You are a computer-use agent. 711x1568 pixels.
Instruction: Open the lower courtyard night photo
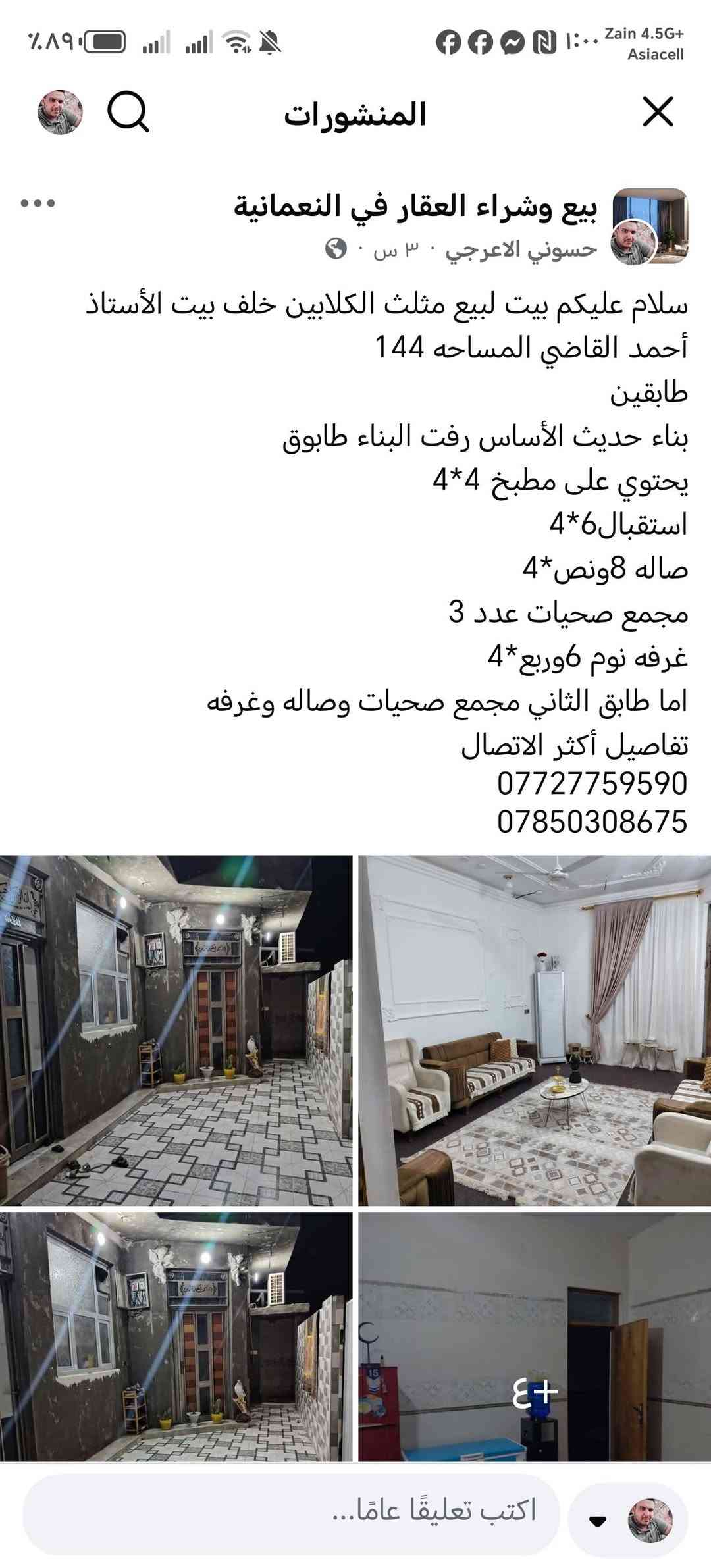[x=176, y=1335]
